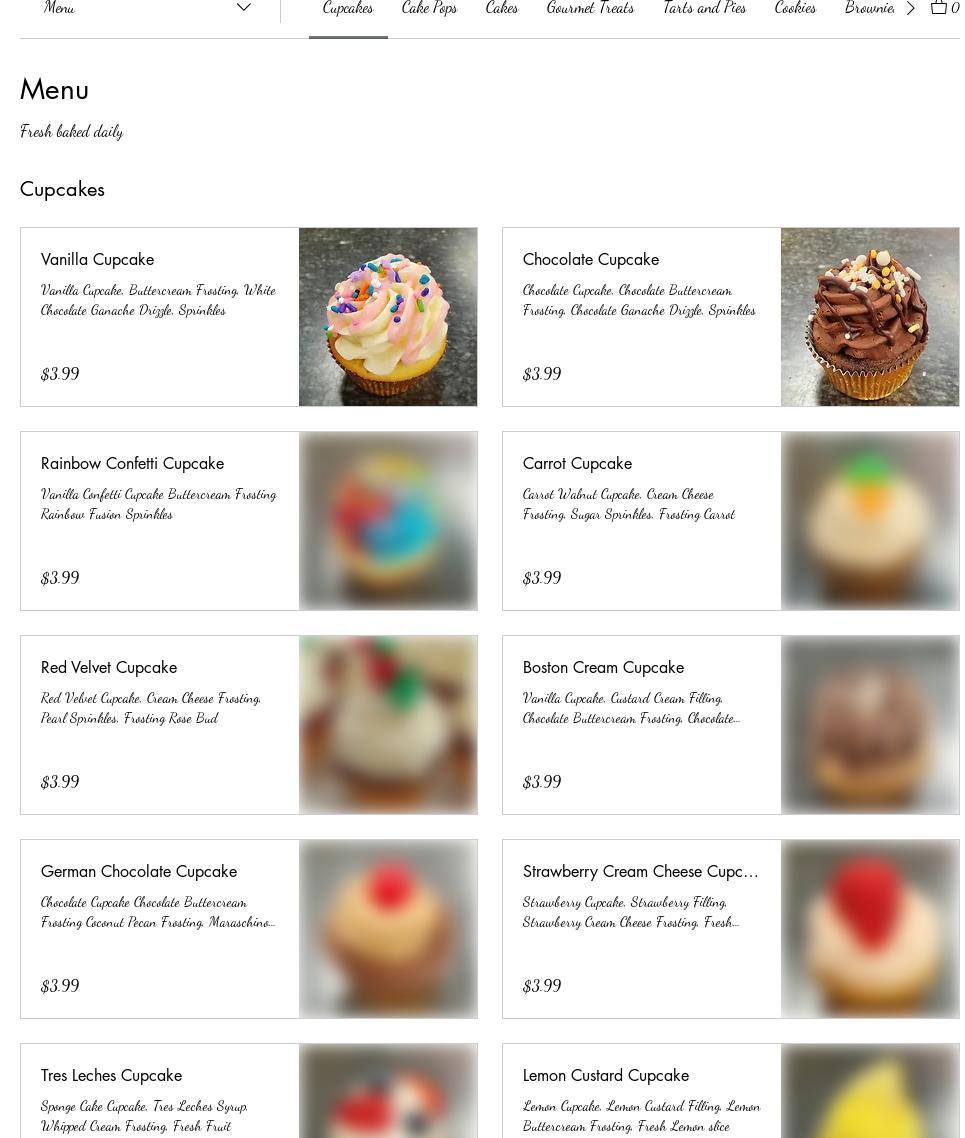Select the Cookies tab
Image resolution: width=965 pixels, height=1138 pixels.
(x=795, y=9)
